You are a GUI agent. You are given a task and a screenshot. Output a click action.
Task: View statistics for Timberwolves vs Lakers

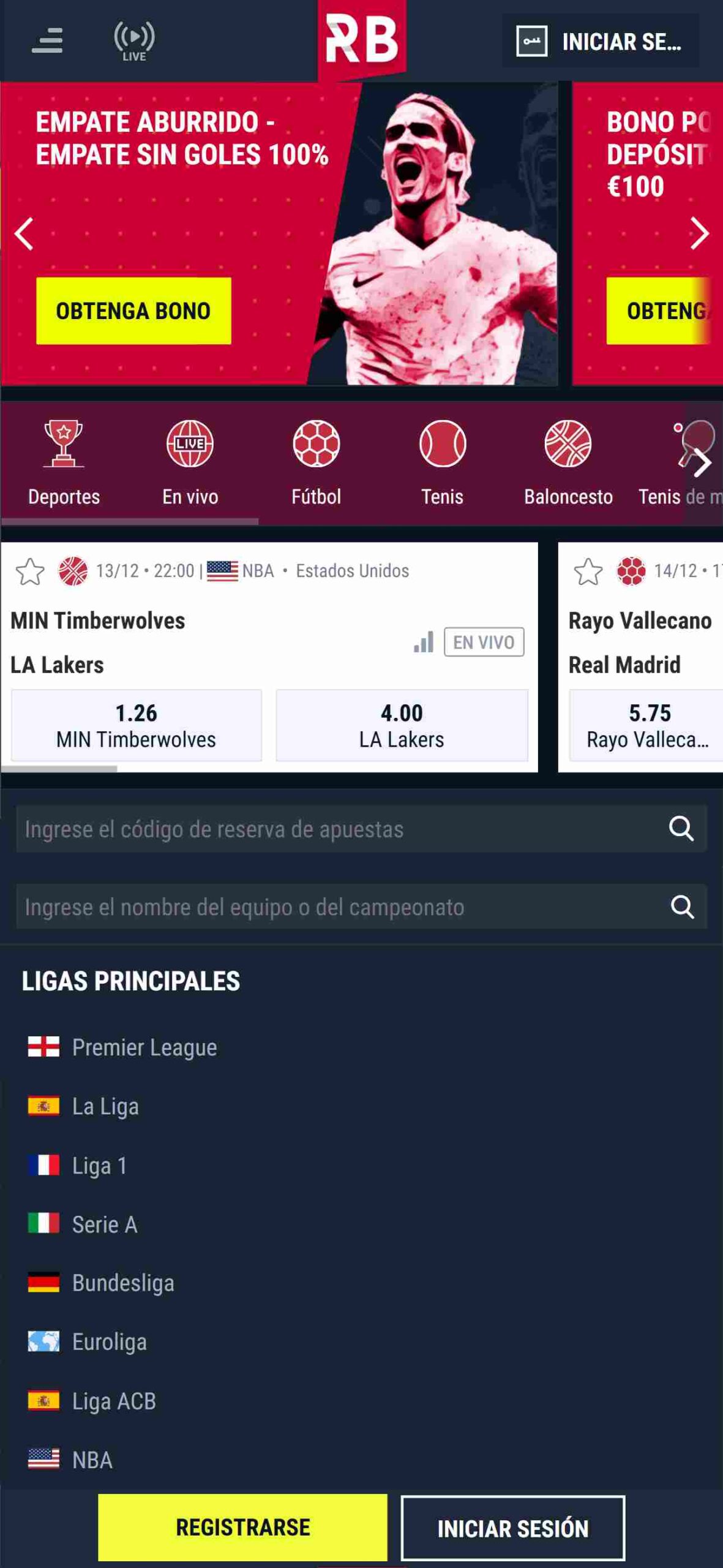tap(424, 642)
